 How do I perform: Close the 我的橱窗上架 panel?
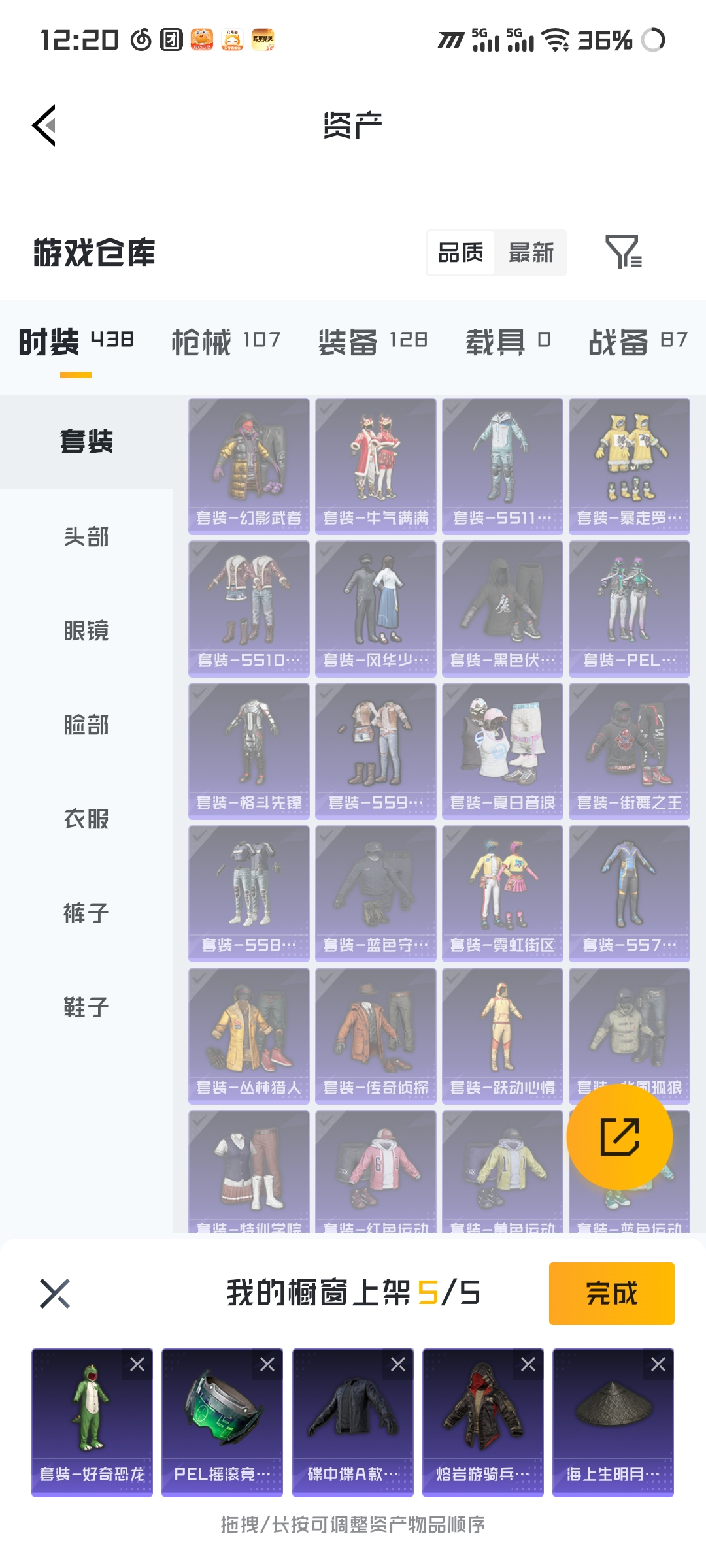55,1293
